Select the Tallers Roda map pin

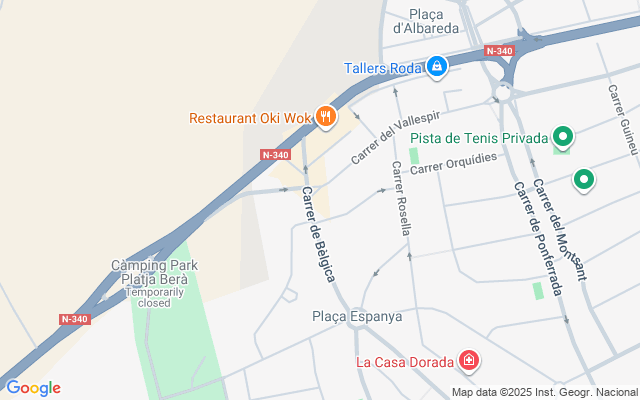pyautogui.click(x=436, y=67)
